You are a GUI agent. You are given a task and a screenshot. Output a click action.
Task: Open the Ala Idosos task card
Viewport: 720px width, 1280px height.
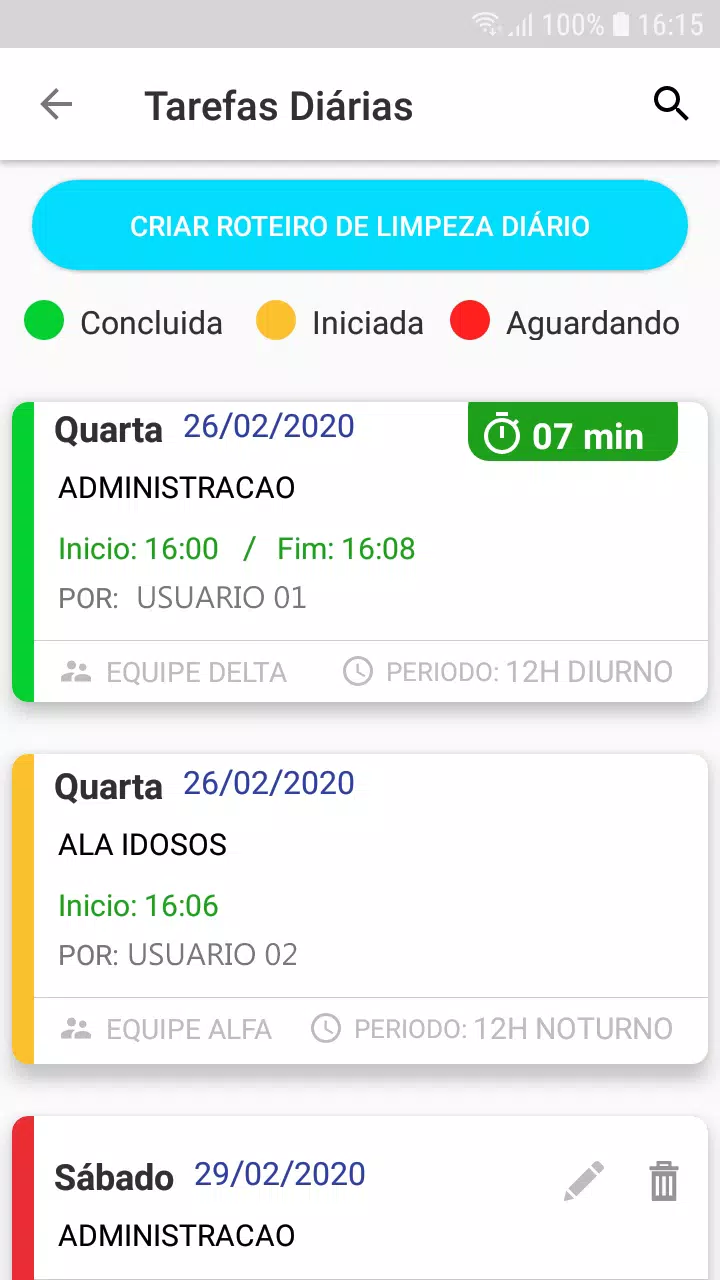point(360,909)
